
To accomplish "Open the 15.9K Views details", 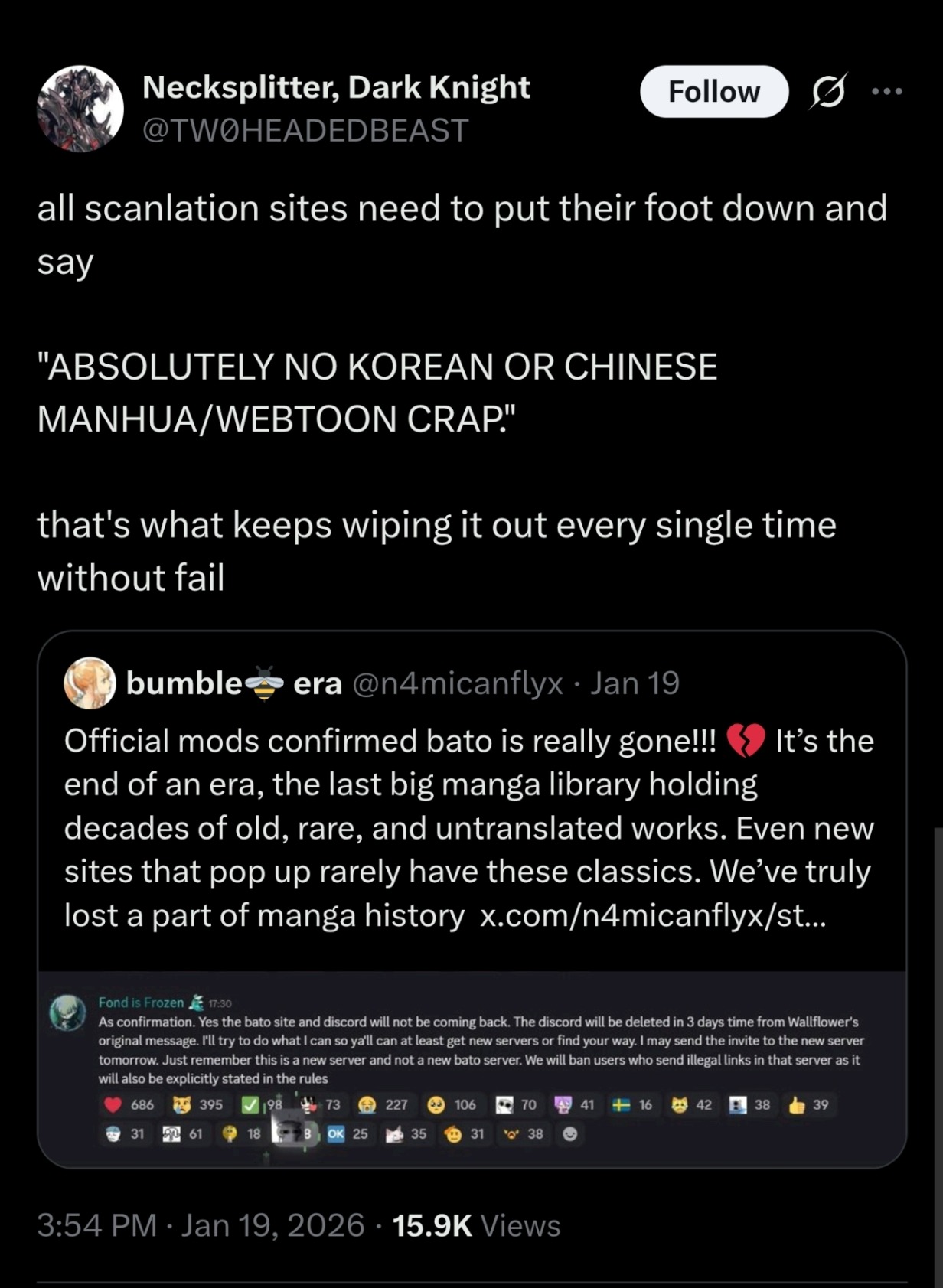I will tap(476, 1226).
